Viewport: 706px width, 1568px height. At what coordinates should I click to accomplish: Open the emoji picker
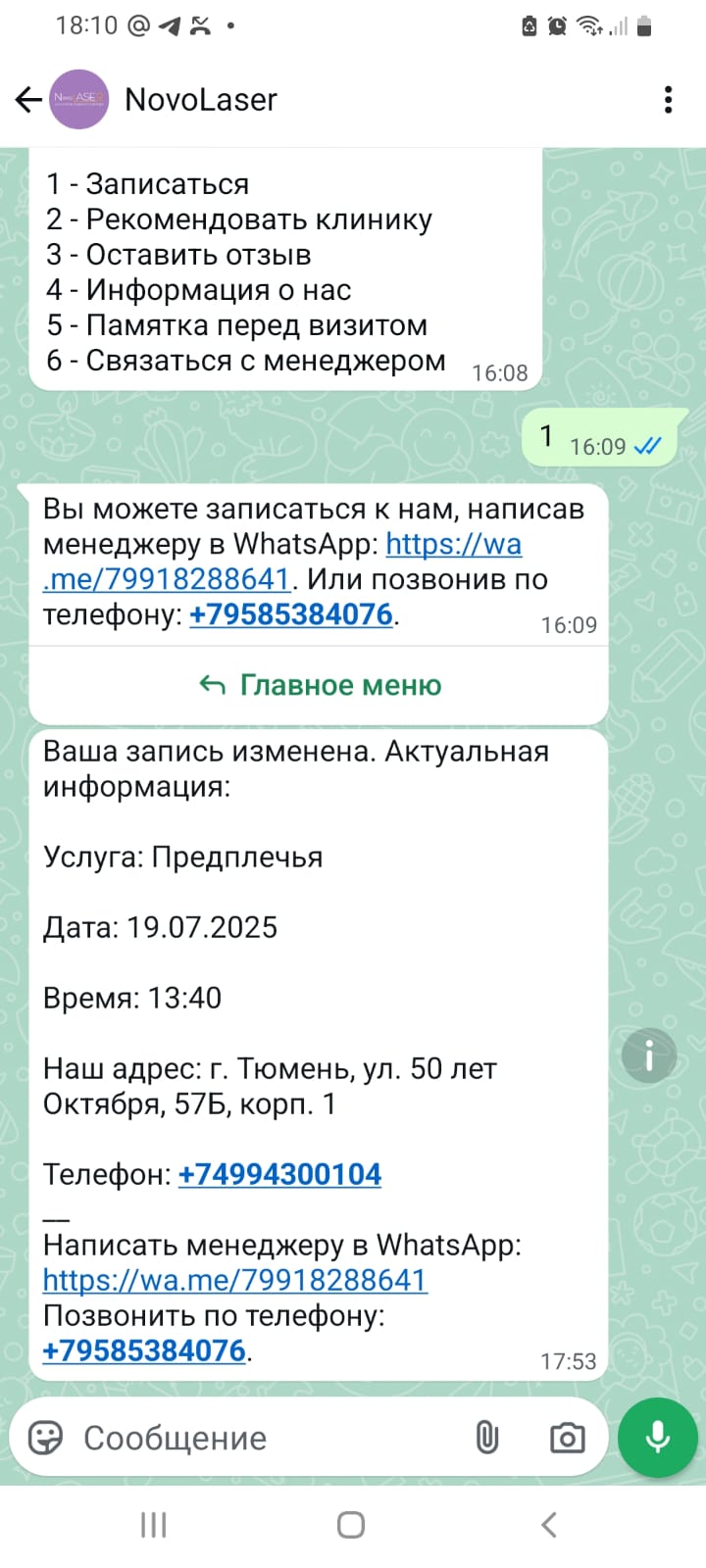pos(45,1438)
